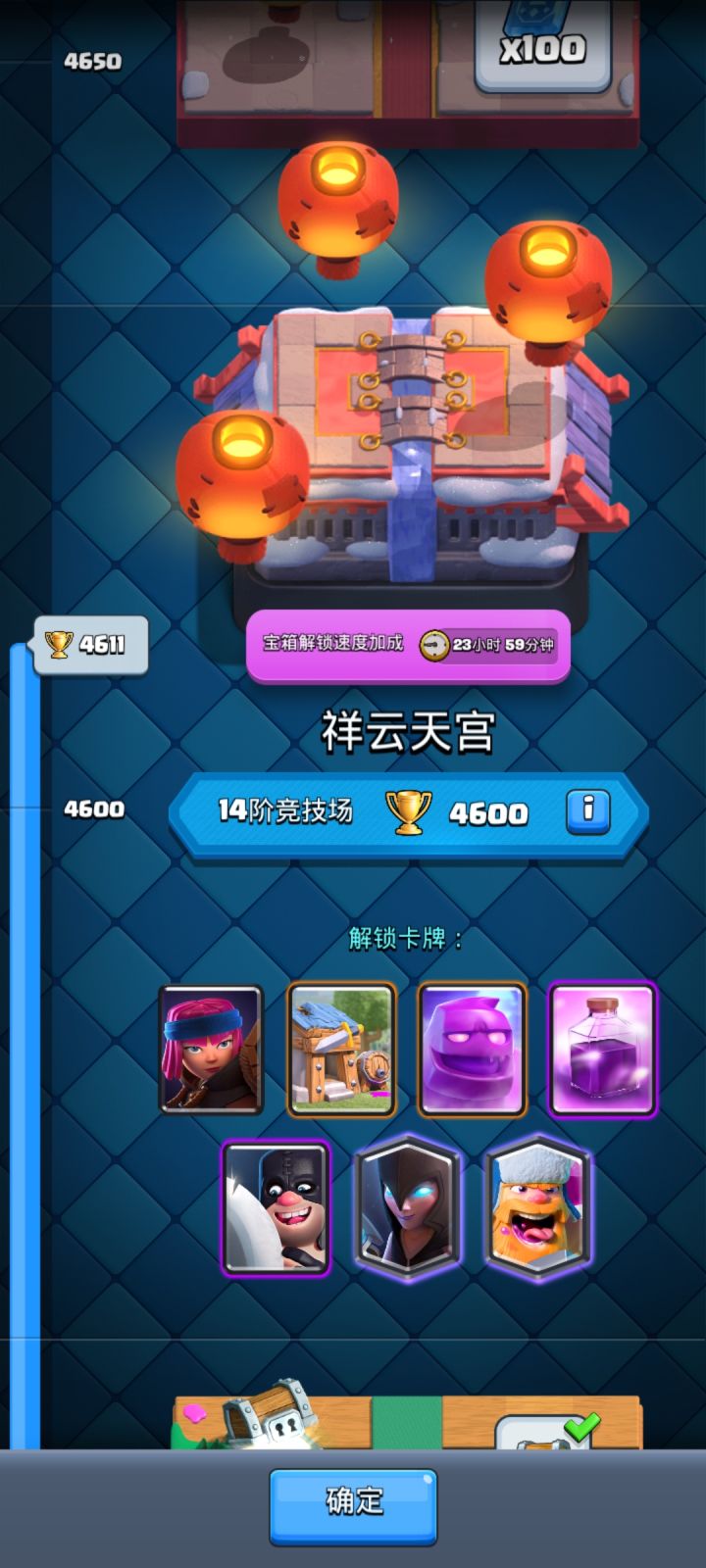Image resolution: width=706 pixels, height=1568 pixels.
Task: Select the Goblin Hut card
Action: (339, 1050)
